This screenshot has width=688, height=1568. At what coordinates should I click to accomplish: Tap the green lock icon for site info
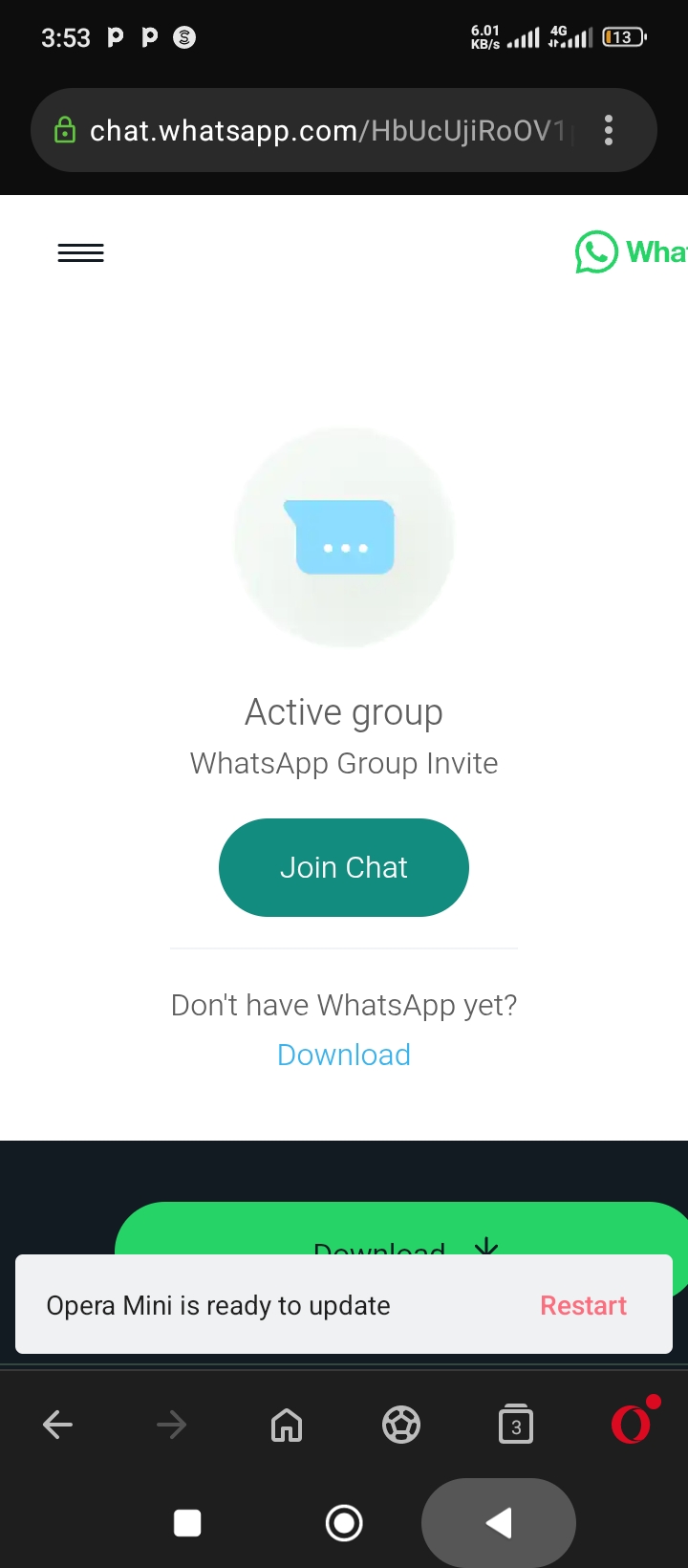point(64,130)
